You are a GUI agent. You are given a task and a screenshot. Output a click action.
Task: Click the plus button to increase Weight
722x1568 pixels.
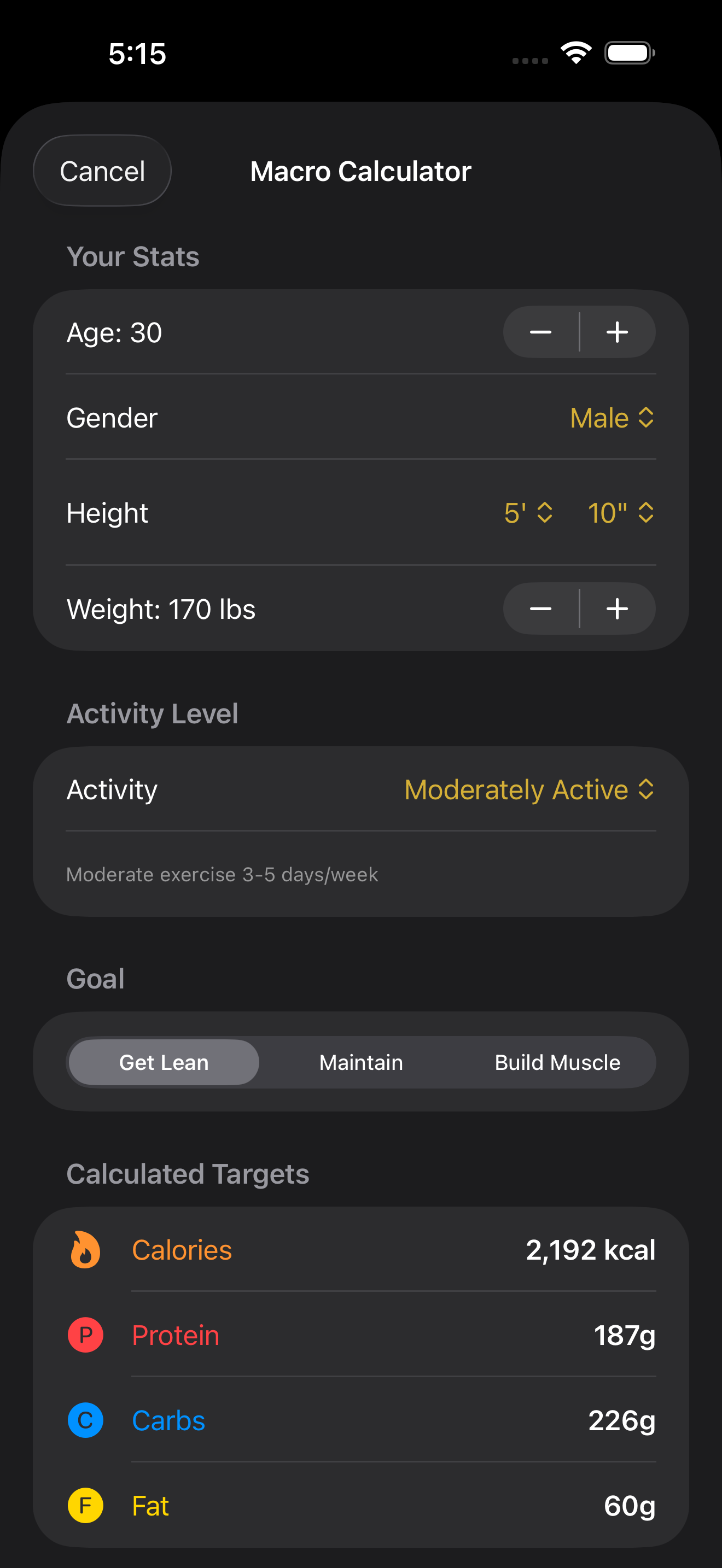tap(618, 608)
